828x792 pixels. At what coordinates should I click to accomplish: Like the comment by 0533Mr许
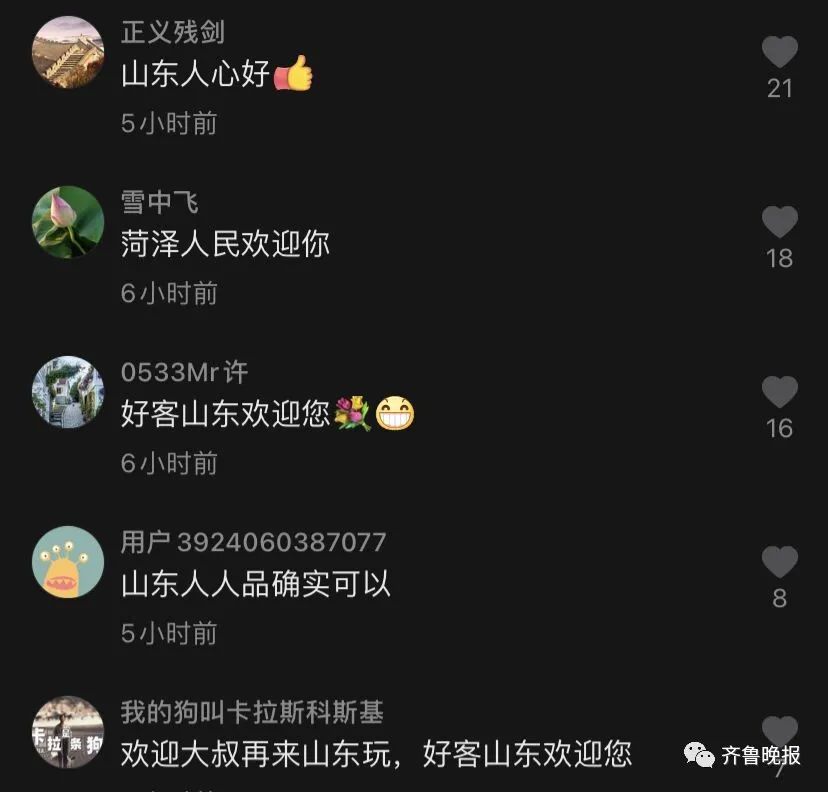click(x=779, y=392)
